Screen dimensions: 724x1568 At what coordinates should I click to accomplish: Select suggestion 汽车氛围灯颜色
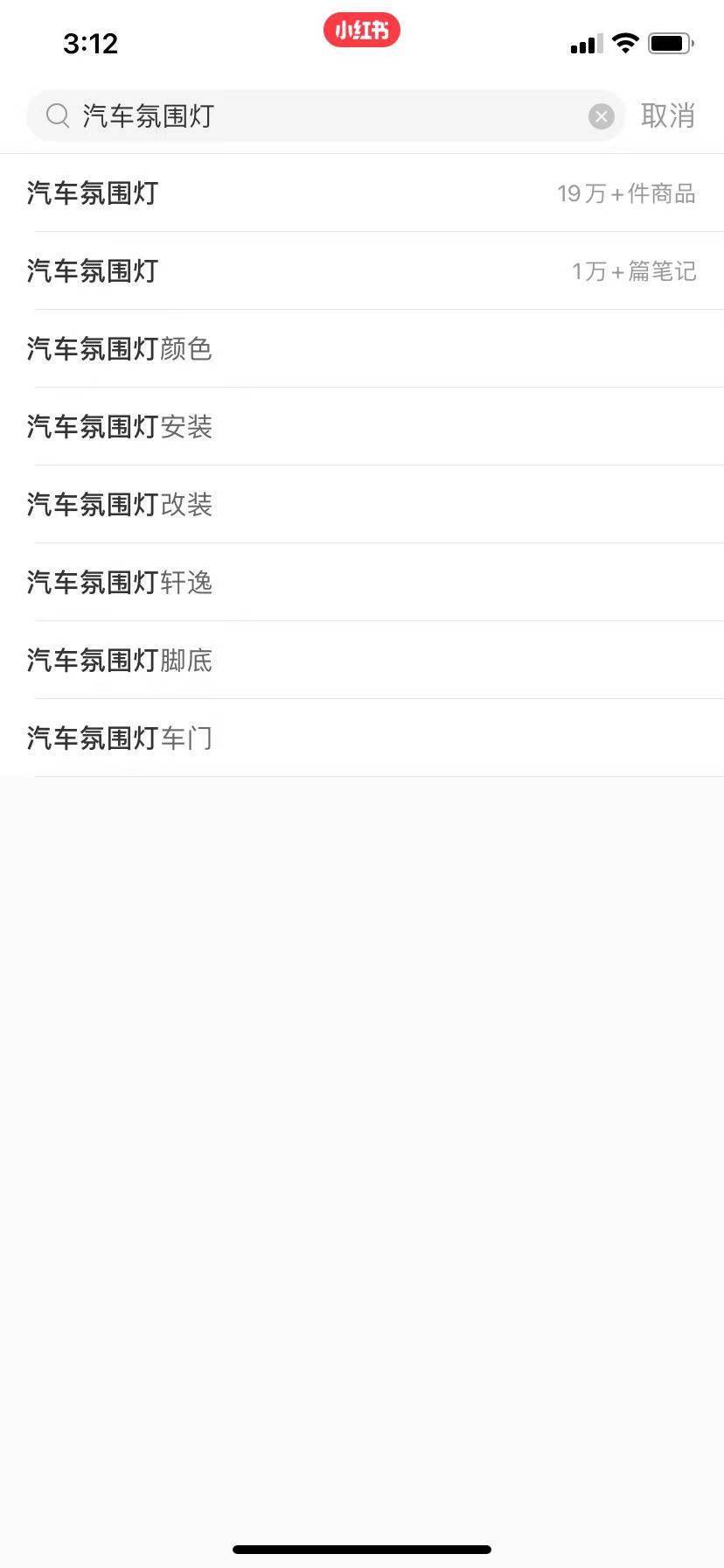coord(362,349)
